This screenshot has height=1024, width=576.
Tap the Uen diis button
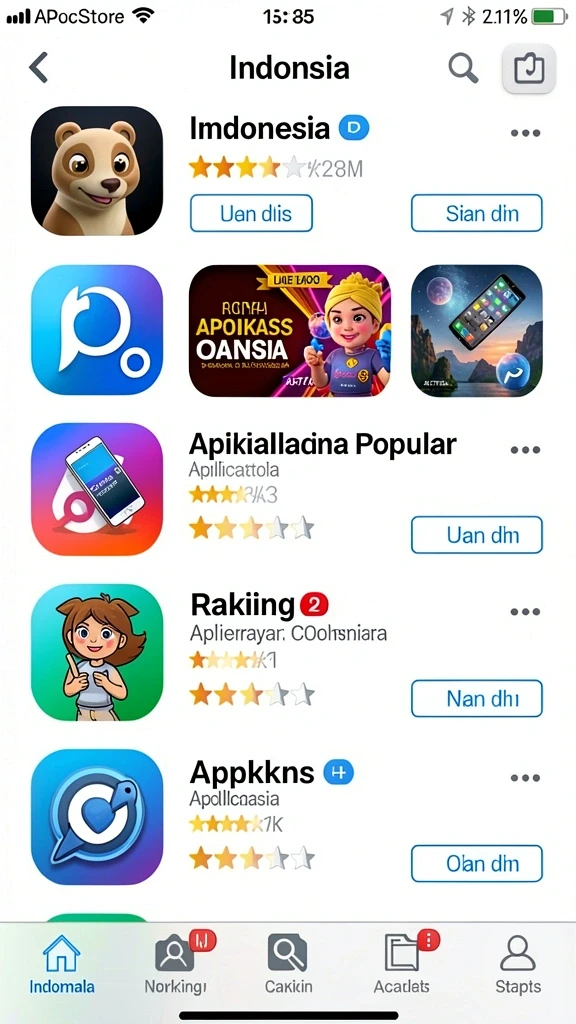coord(251,213)
